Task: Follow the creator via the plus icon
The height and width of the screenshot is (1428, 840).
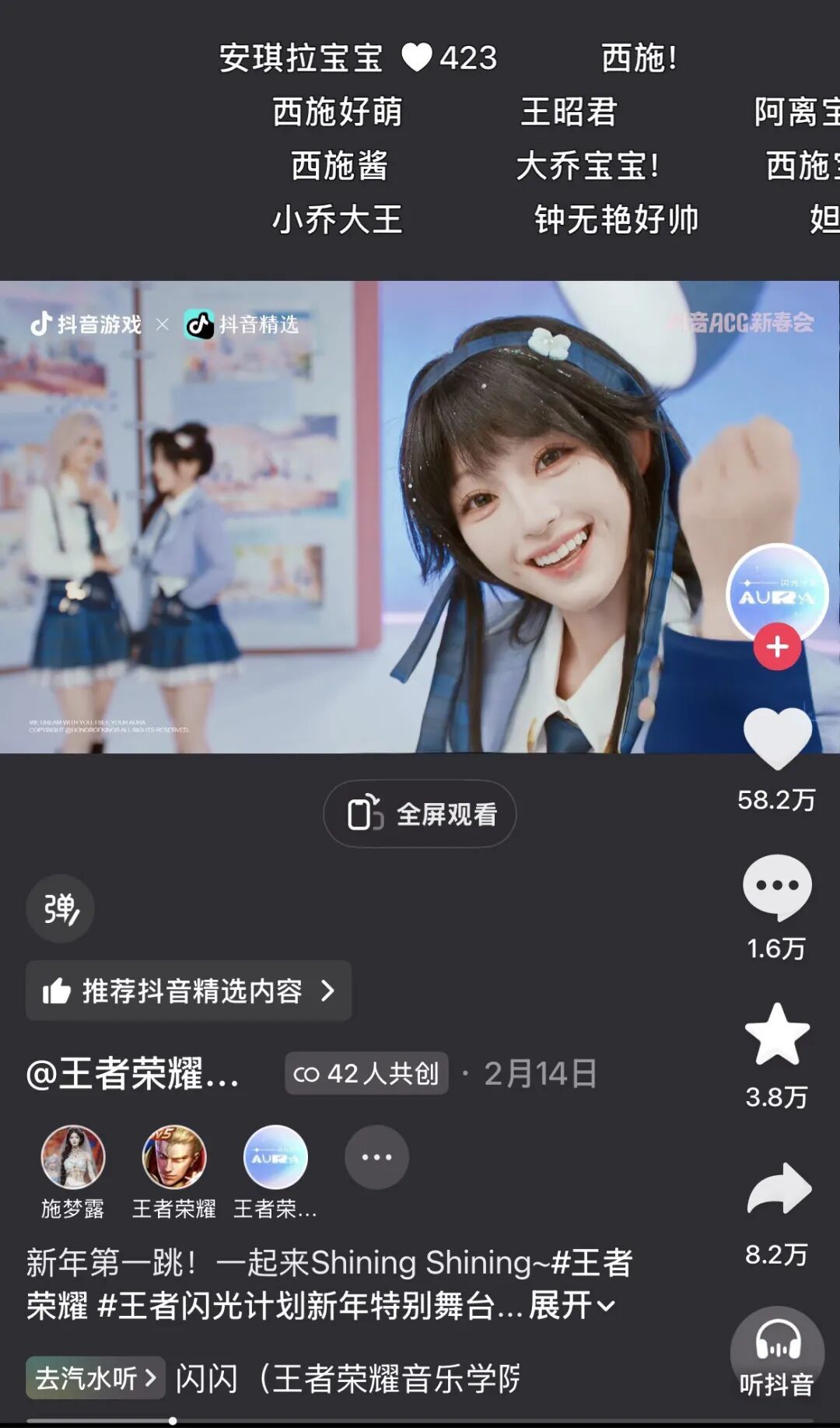Action: [775, 646]
